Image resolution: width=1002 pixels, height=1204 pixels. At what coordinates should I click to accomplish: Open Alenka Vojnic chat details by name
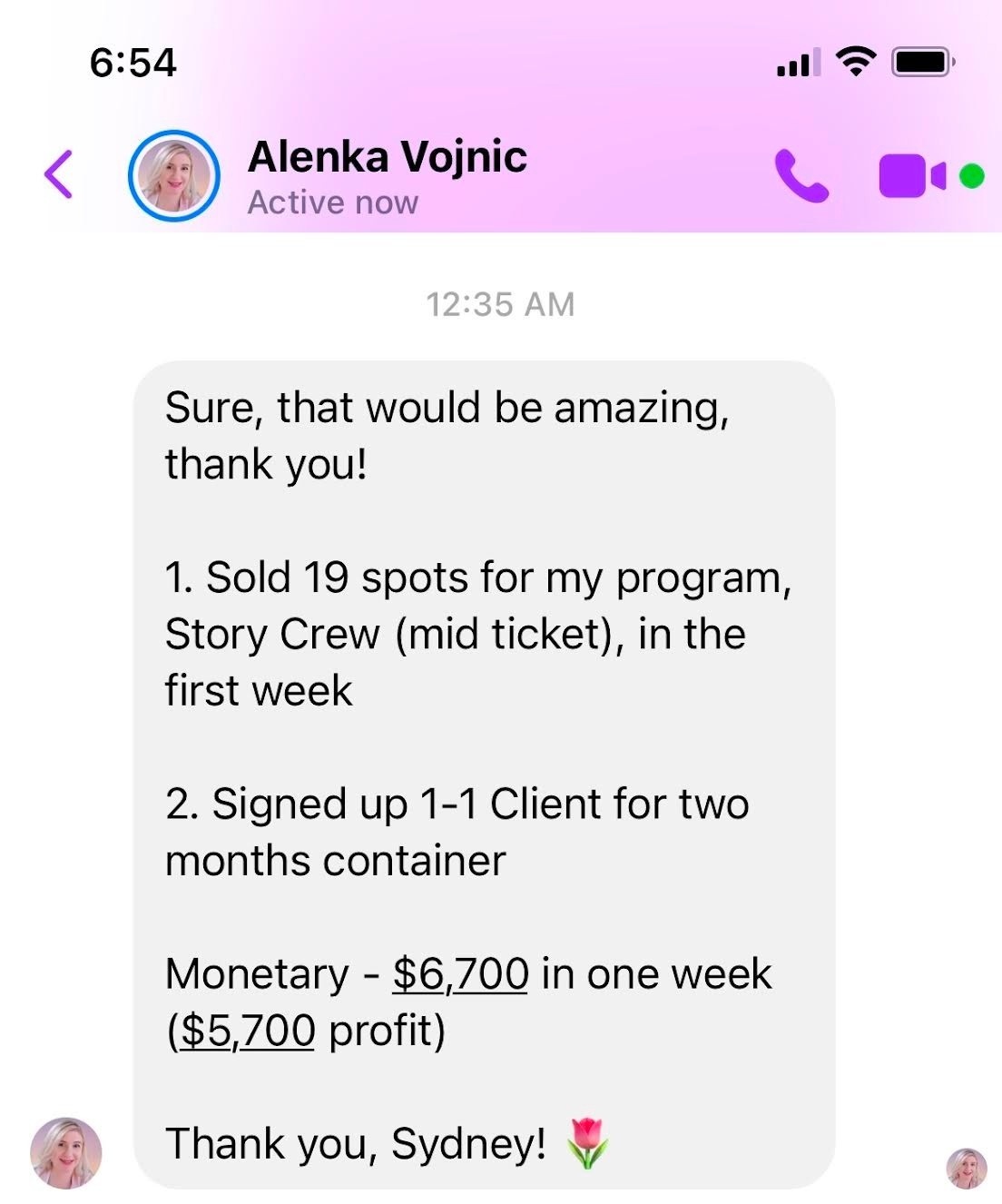pyautogui.click(x=387, y=158)
